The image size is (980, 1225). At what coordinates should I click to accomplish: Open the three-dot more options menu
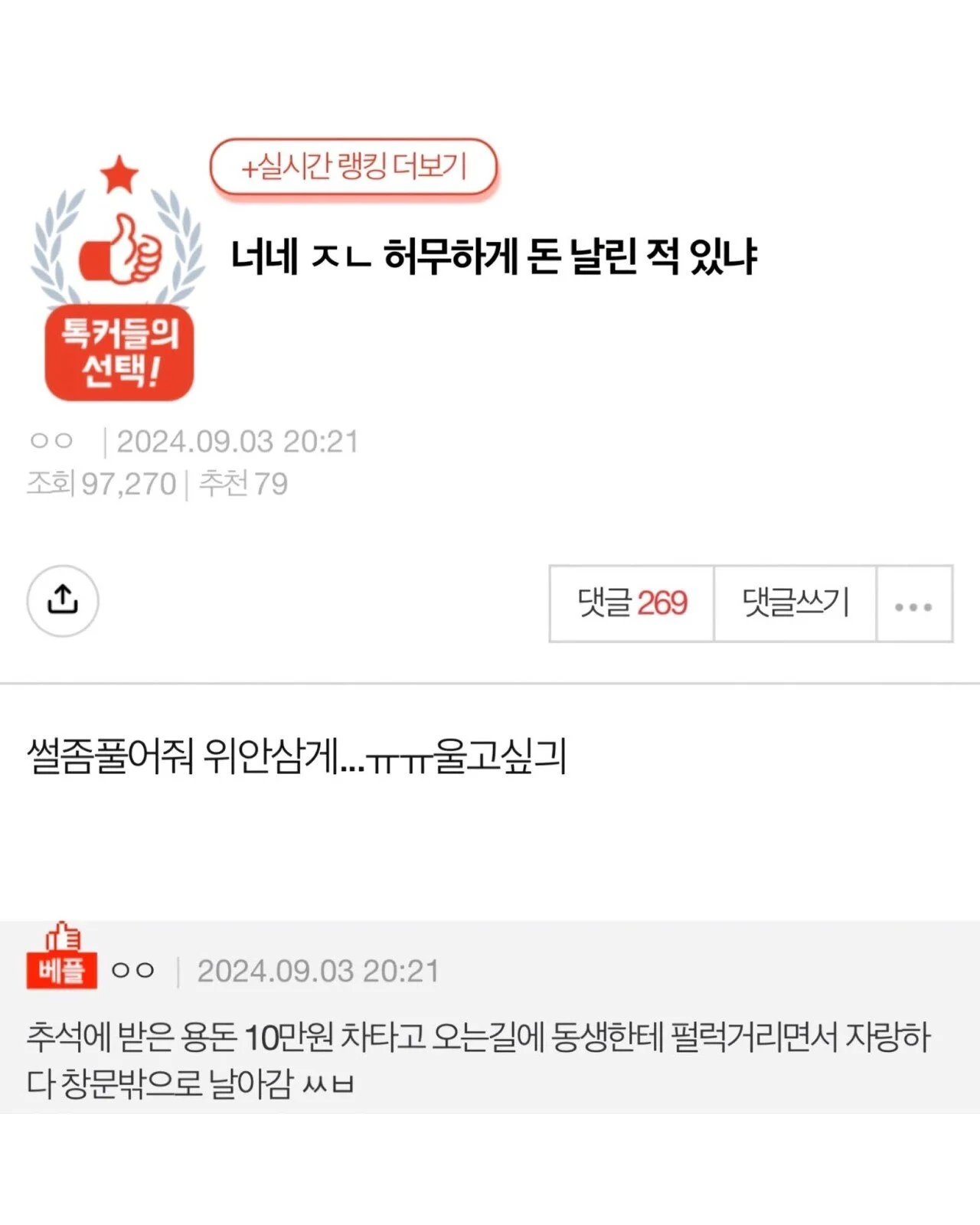[913, 605]
